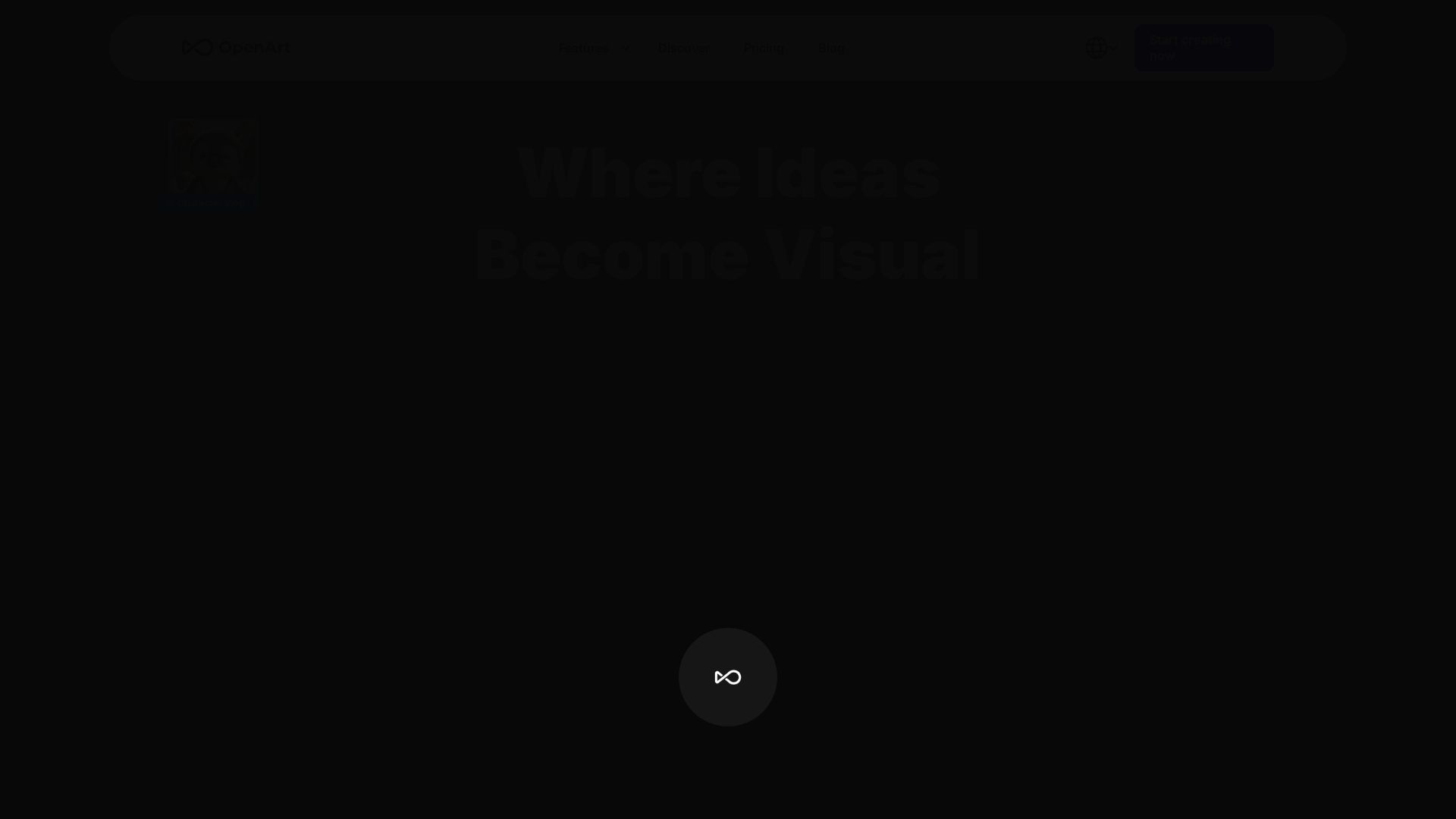Open the Discover page
Image resolution: width=1456 pixels, height=819 pixels.
(683, 49)
